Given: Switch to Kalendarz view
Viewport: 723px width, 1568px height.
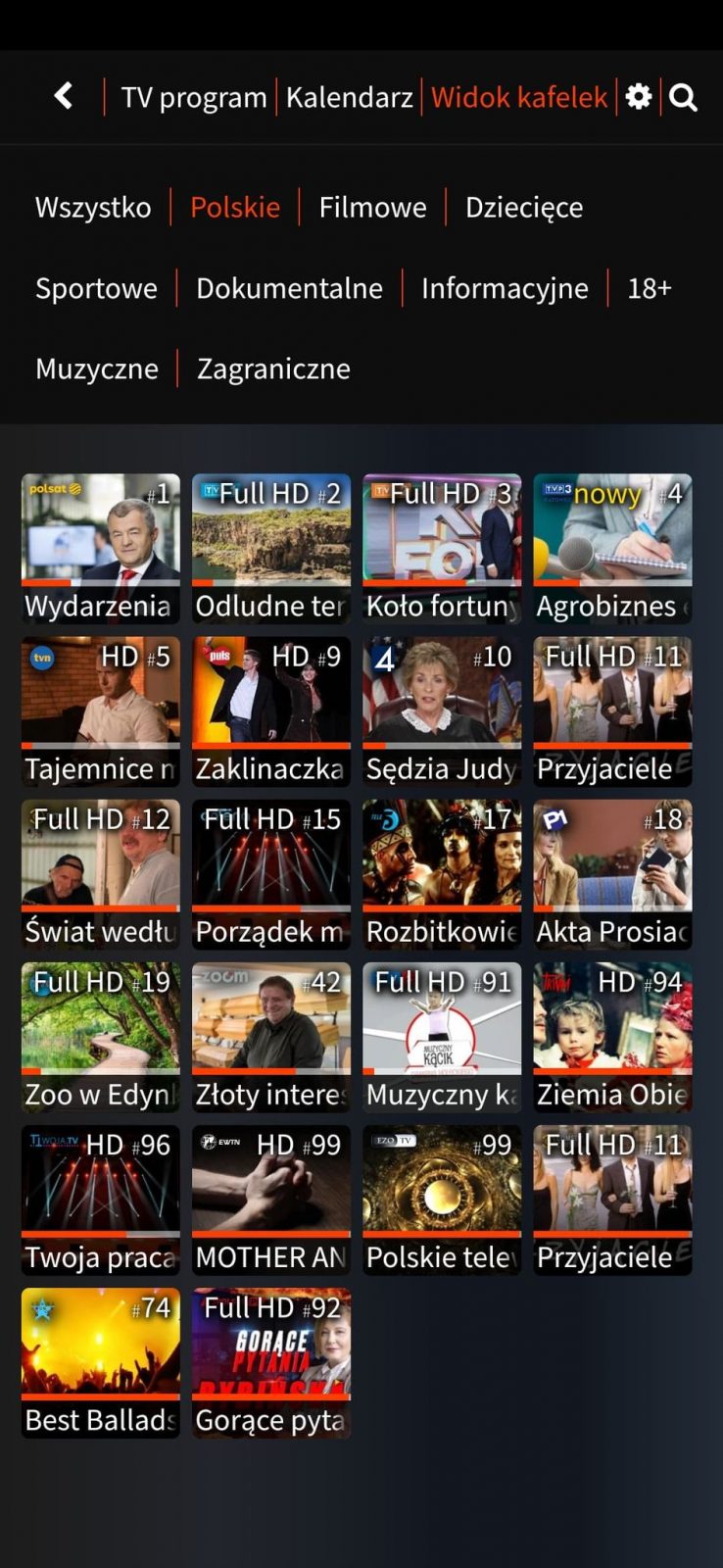Looking at the screenshot, I should point(349,97).
